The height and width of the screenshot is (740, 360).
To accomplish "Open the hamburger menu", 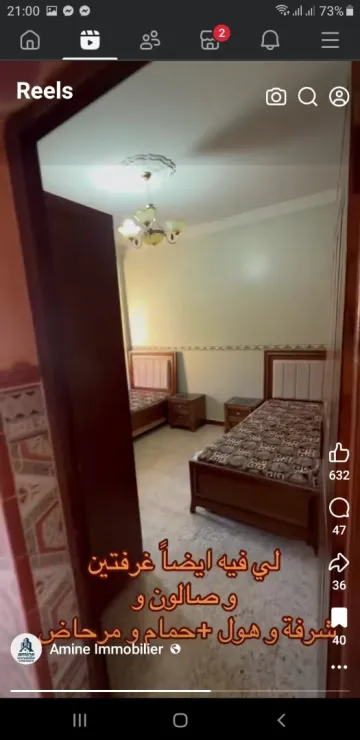I will click(330, 40).
